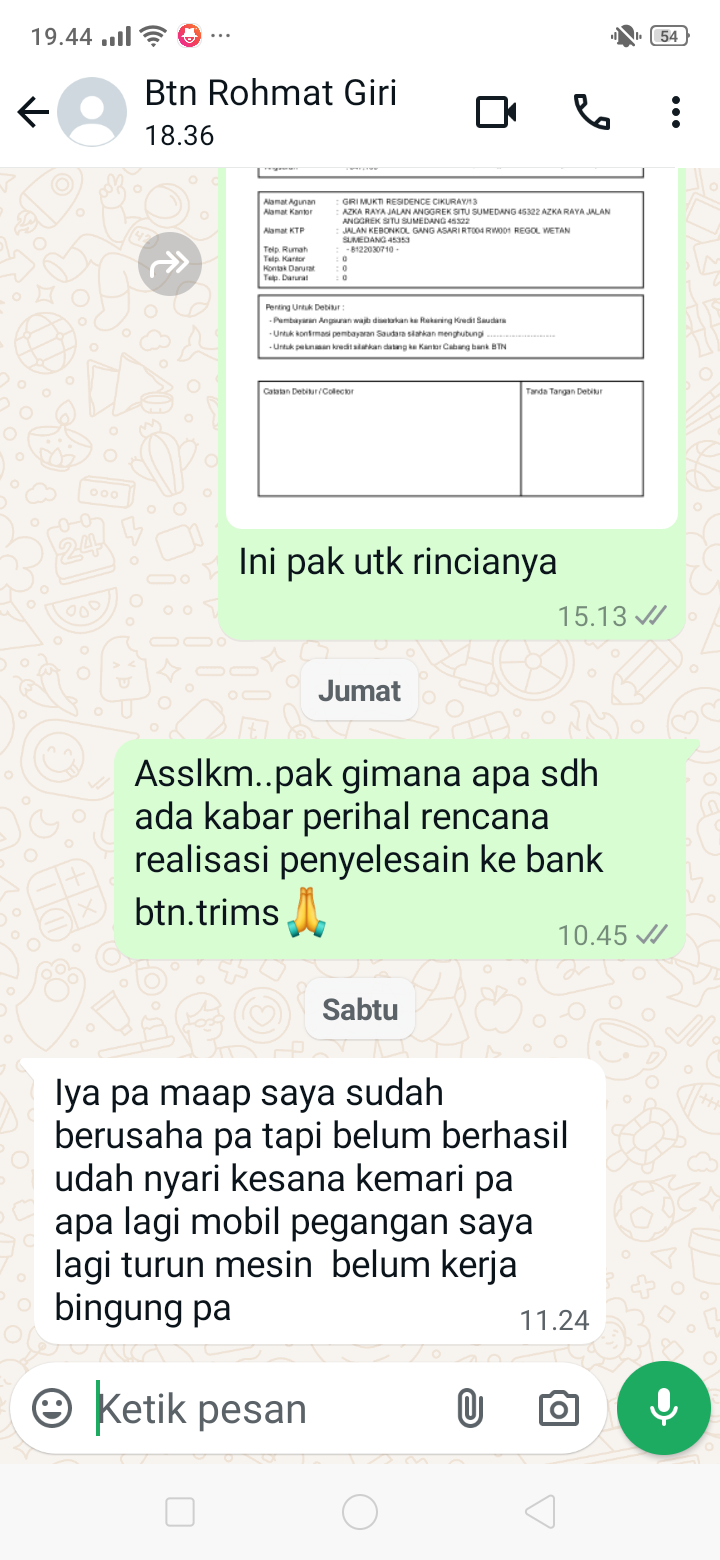
Task: Attach a file with the paperclip
Action: (x=469, y=1409)
